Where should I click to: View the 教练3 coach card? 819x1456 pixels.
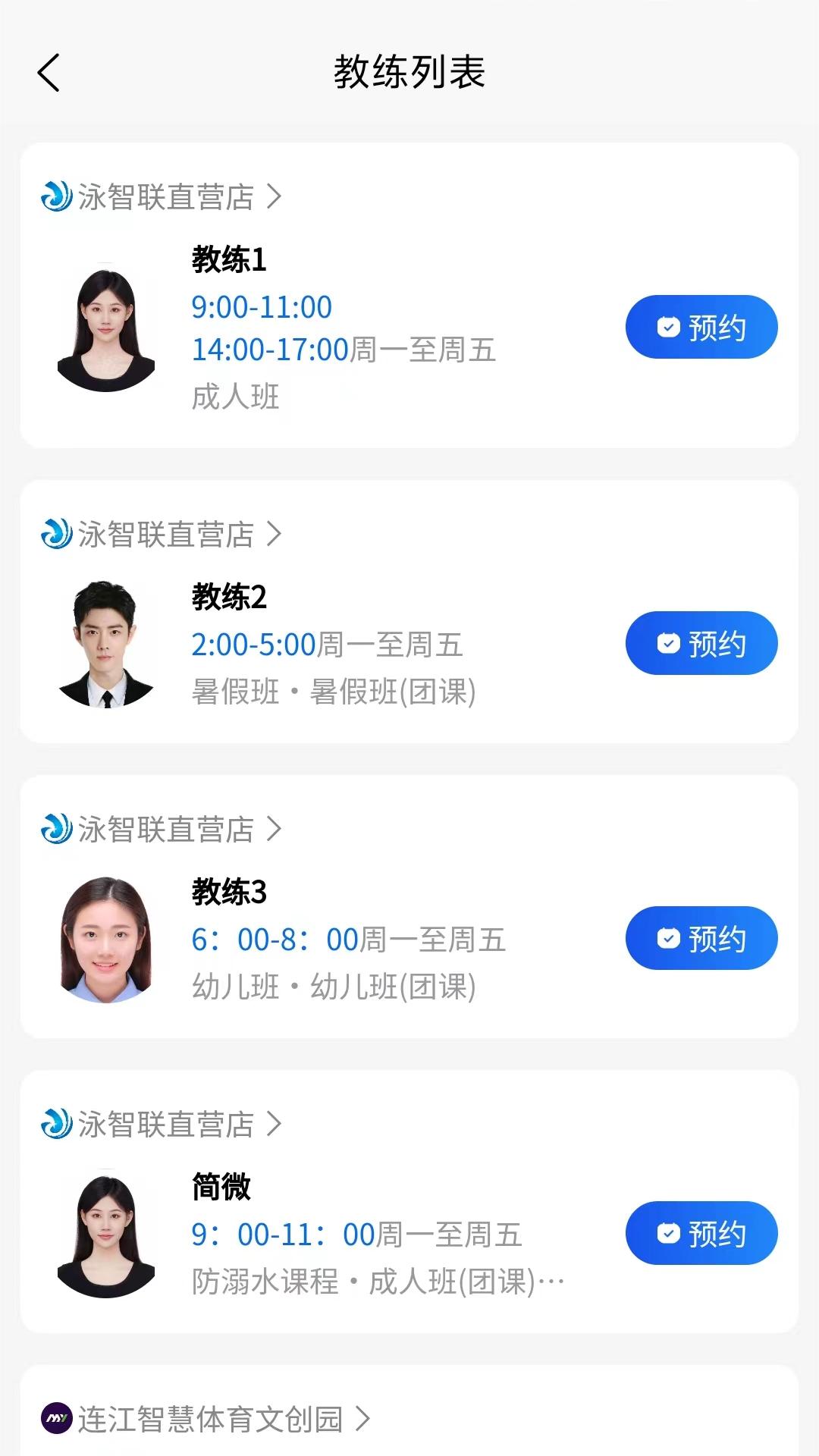(x=229, y=893)
